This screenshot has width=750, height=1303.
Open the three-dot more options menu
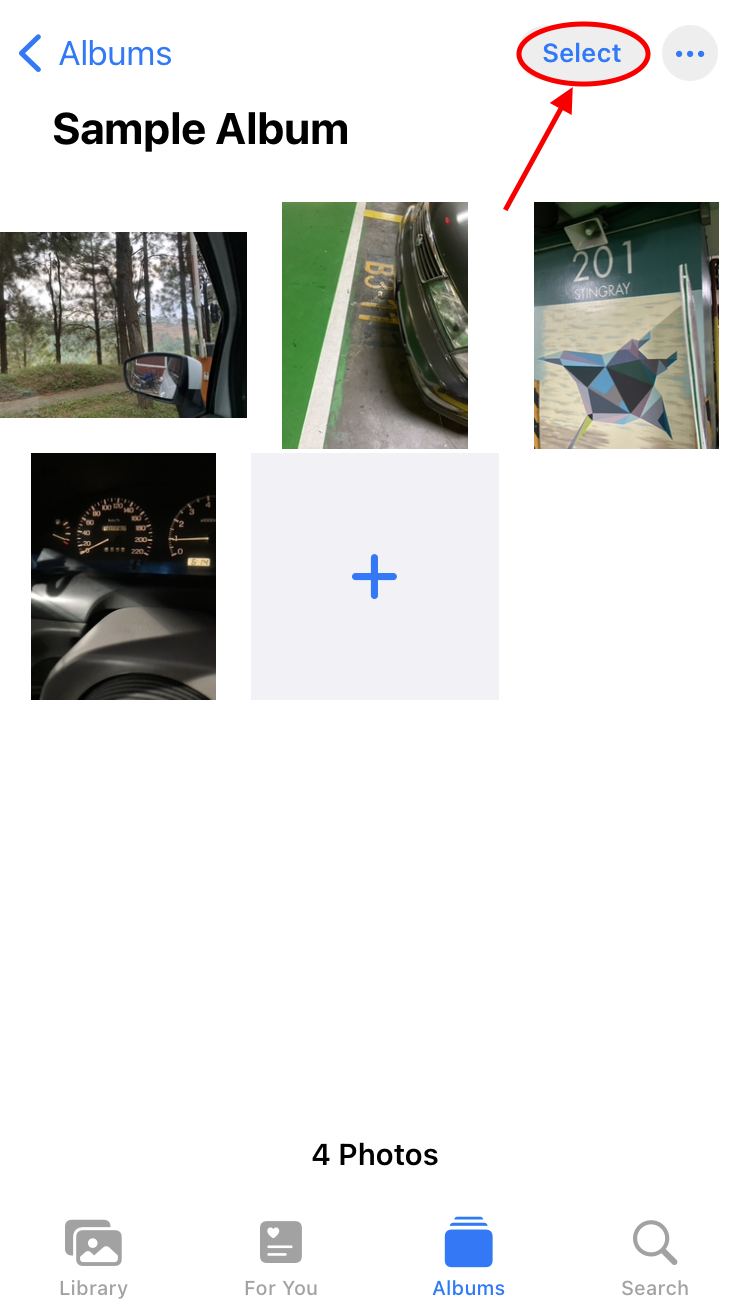click(690, 54)
